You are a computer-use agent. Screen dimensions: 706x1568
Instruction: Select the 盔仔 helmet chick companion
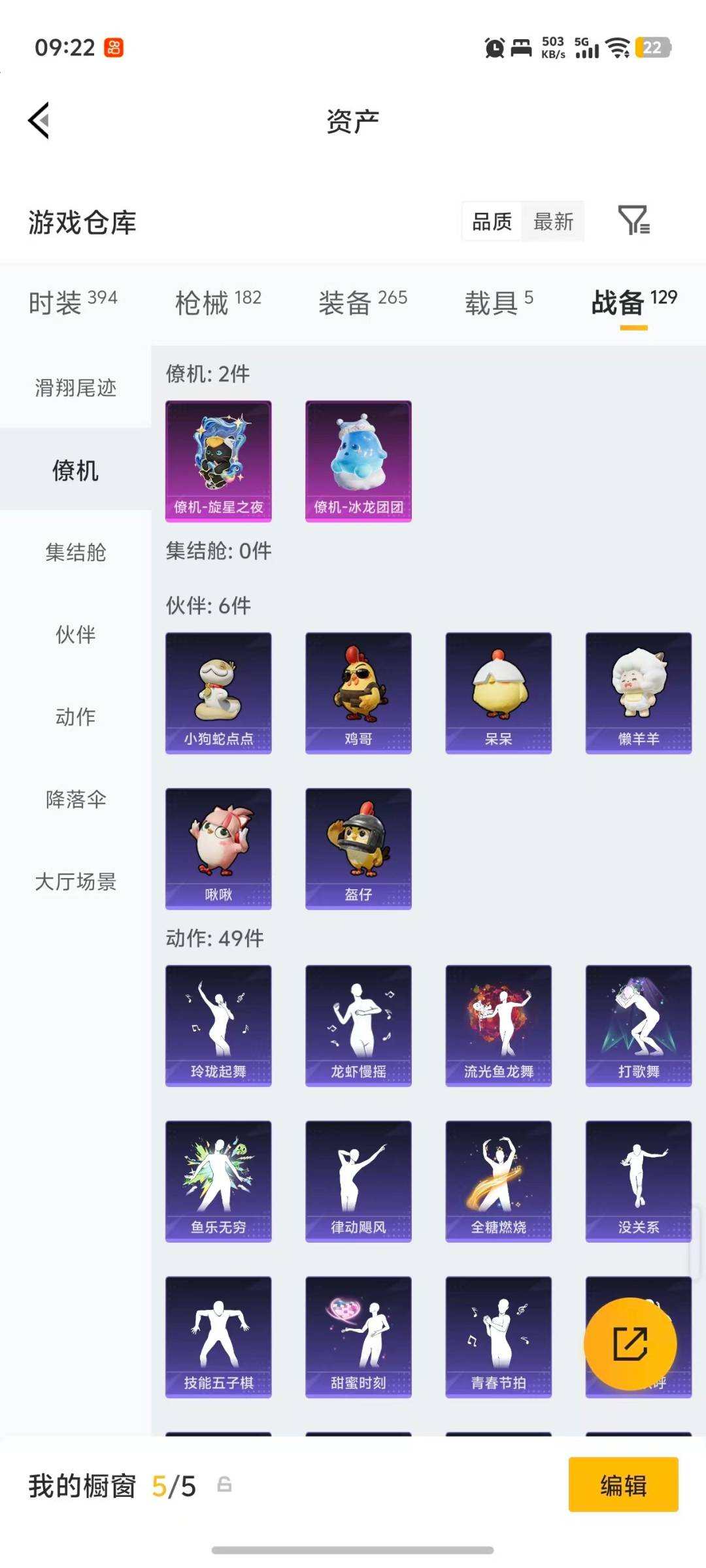coord(358,847)
